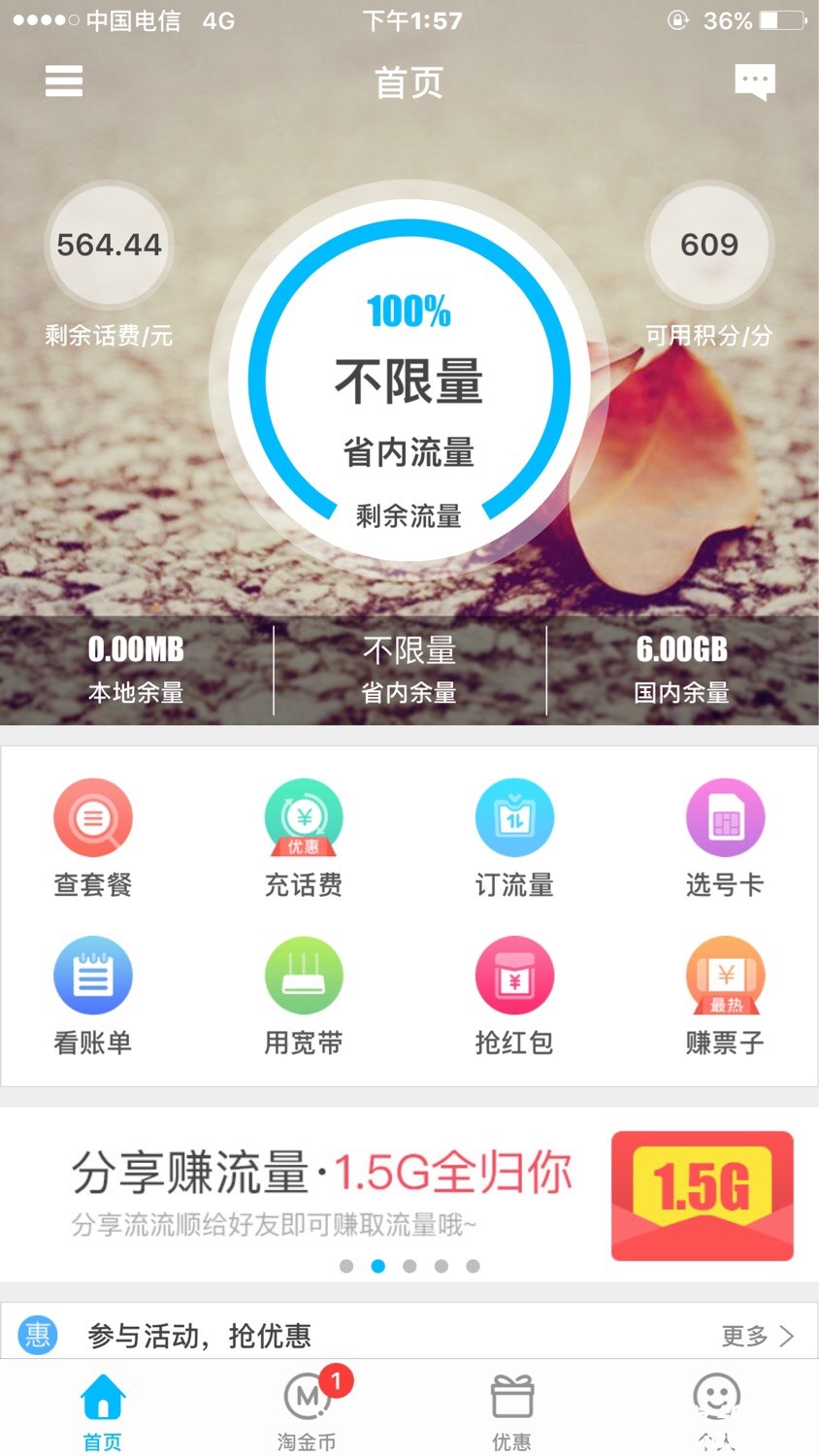Open 赚票子 earning feature
The width and height of the screenshot is (819, 1456).
(x=725, y=996)
